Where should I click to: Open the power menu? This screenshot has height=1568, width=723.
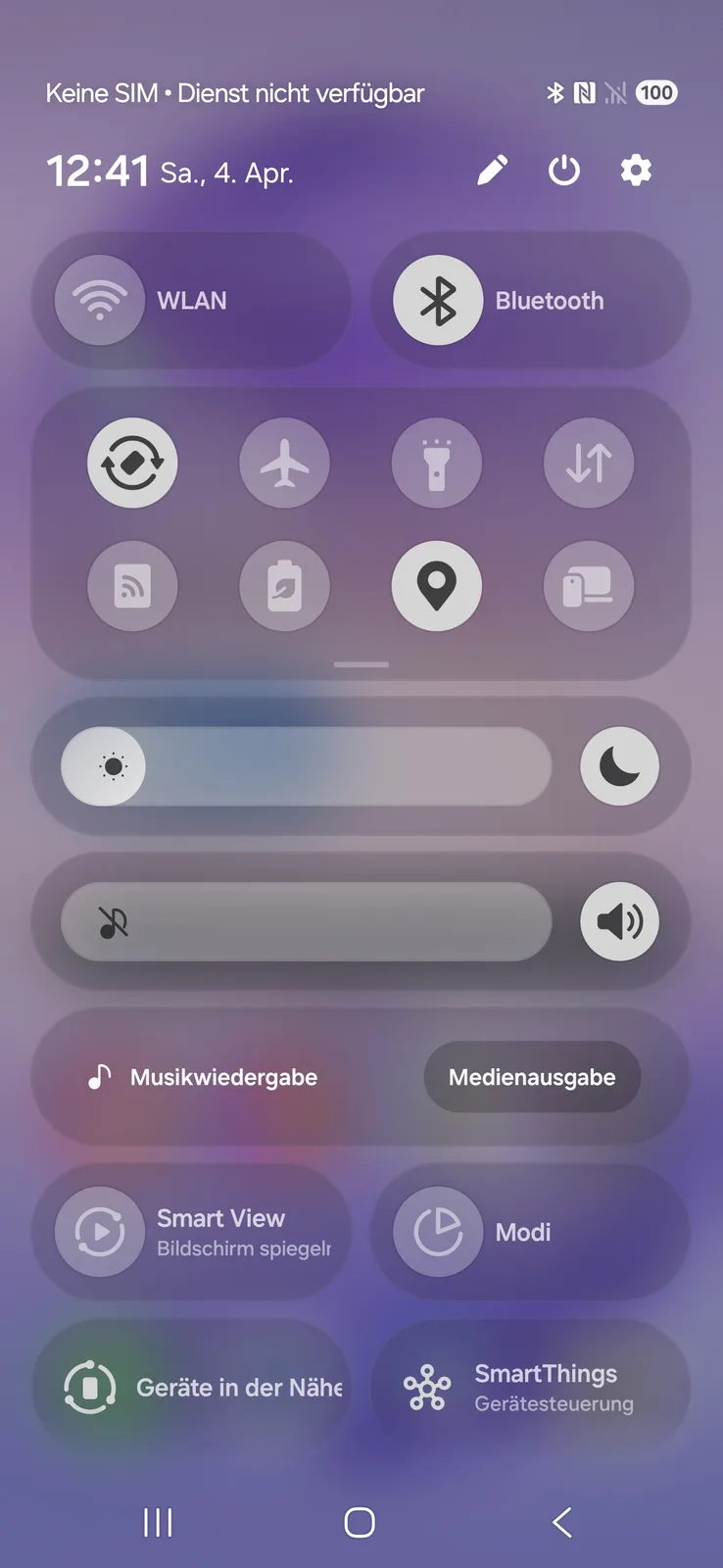click(x=563, y=171)
